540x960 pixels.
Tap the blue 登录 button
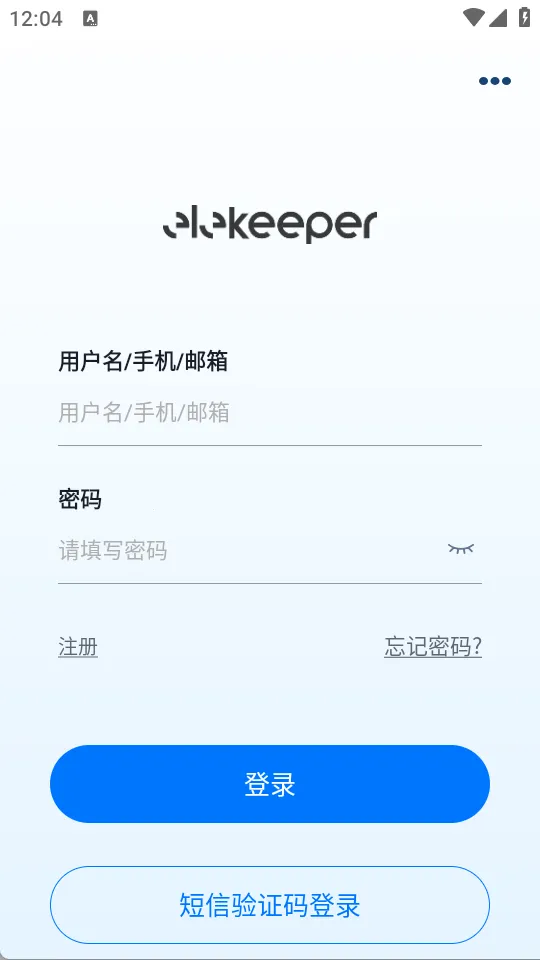269,784
